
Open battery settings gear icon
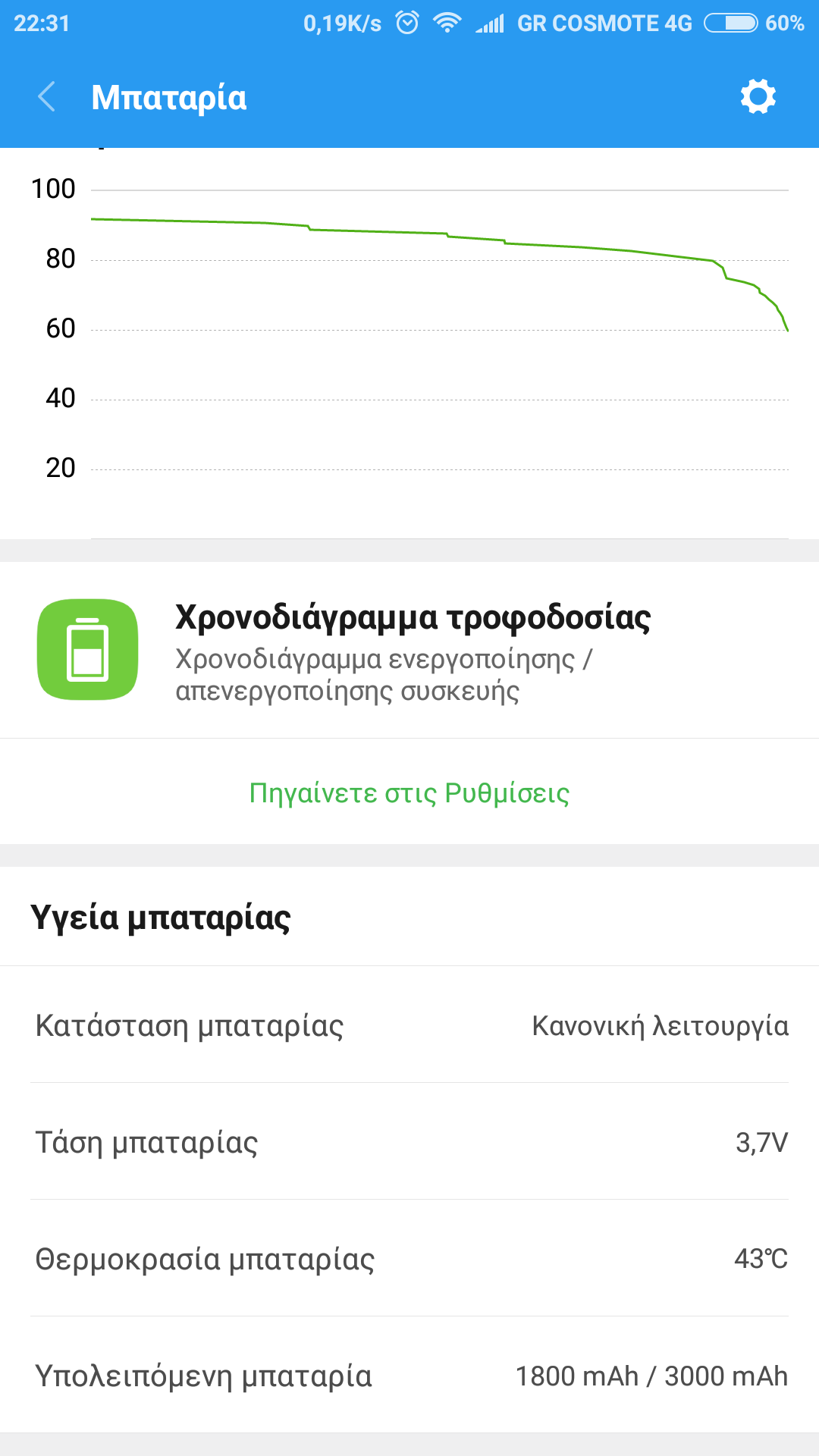coord(758,97)
